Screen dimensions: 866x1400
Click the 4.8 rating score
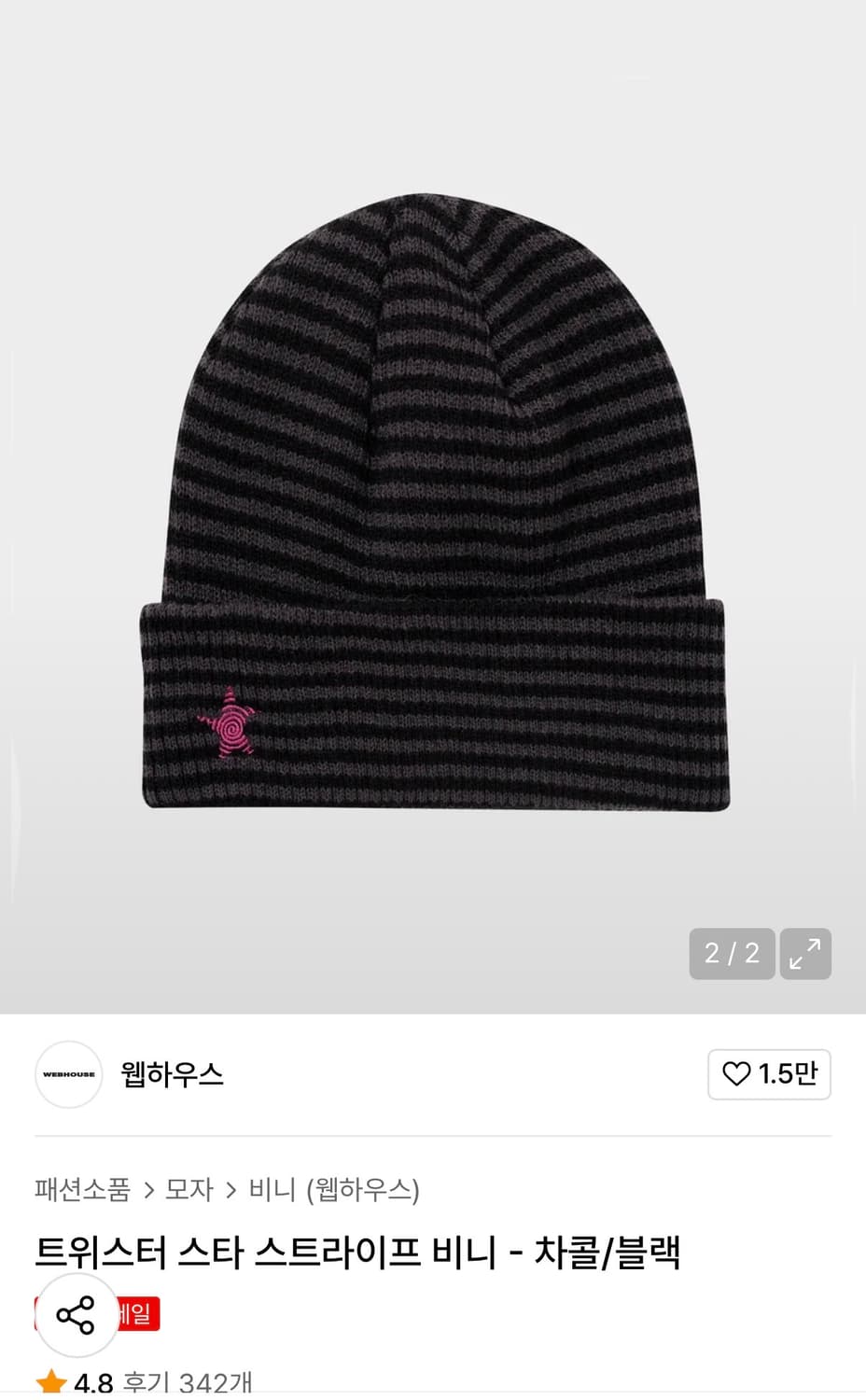96,1379
